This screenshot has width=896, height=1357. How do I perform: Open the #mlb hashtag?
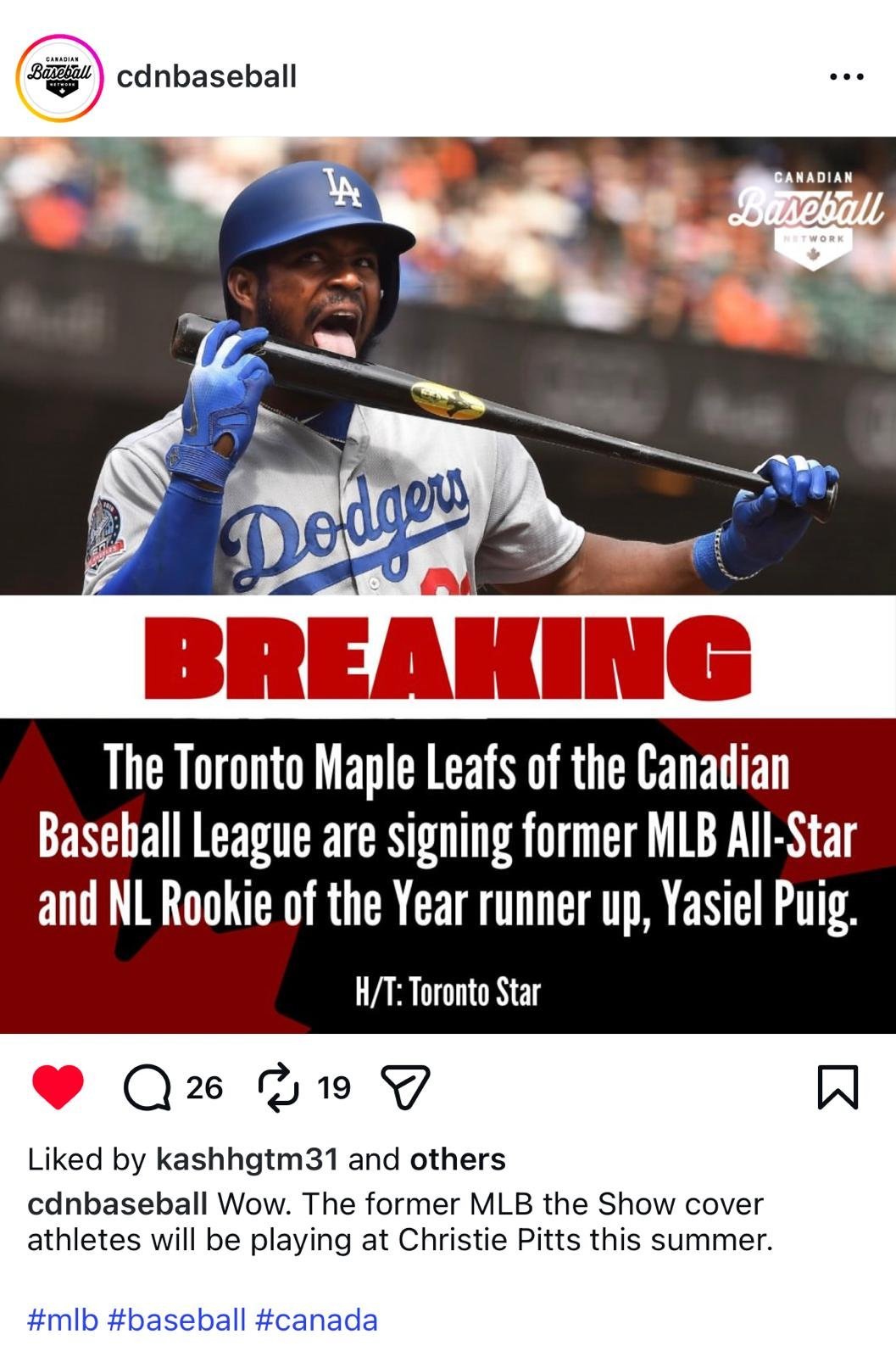(x=63, y=1321)
